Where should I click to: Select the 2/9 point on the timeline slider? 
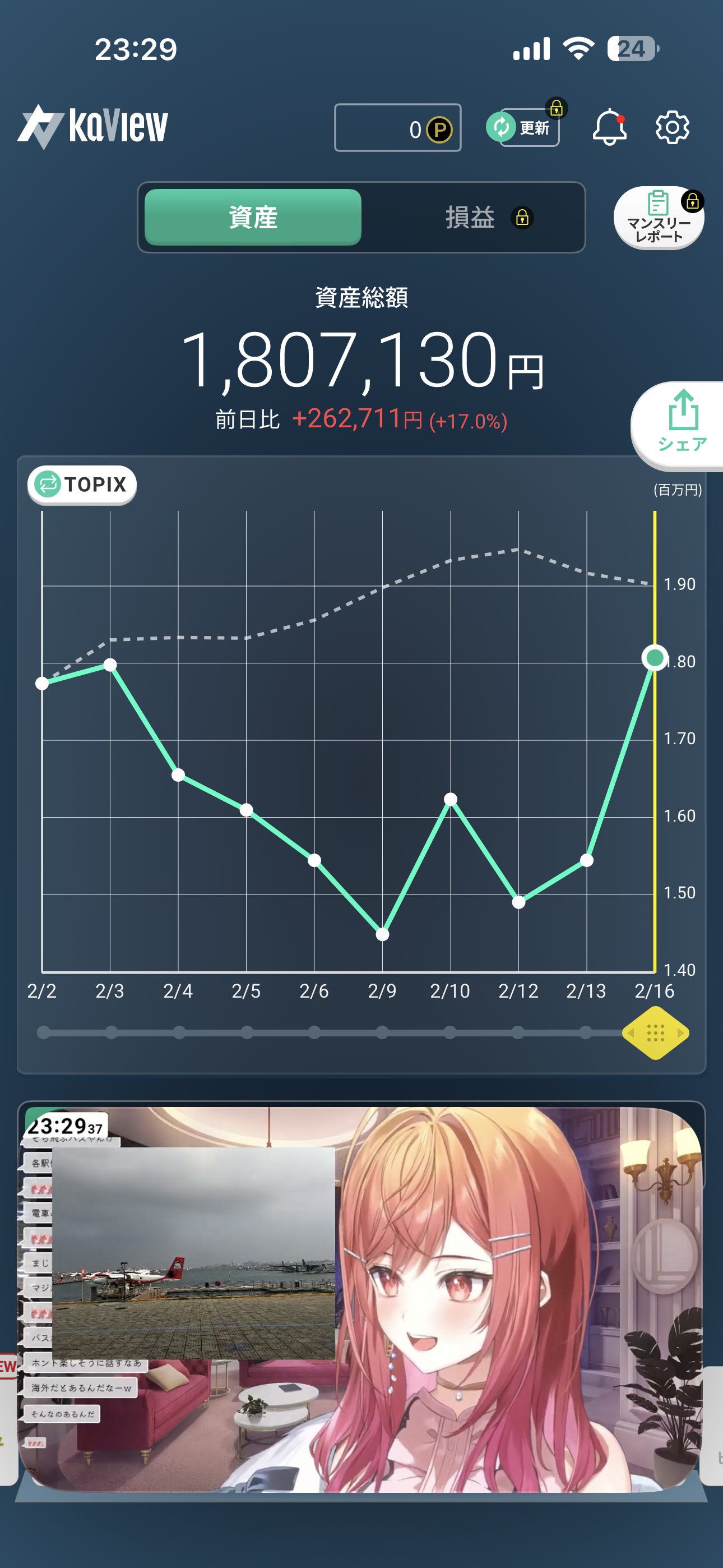point(382,1032)
